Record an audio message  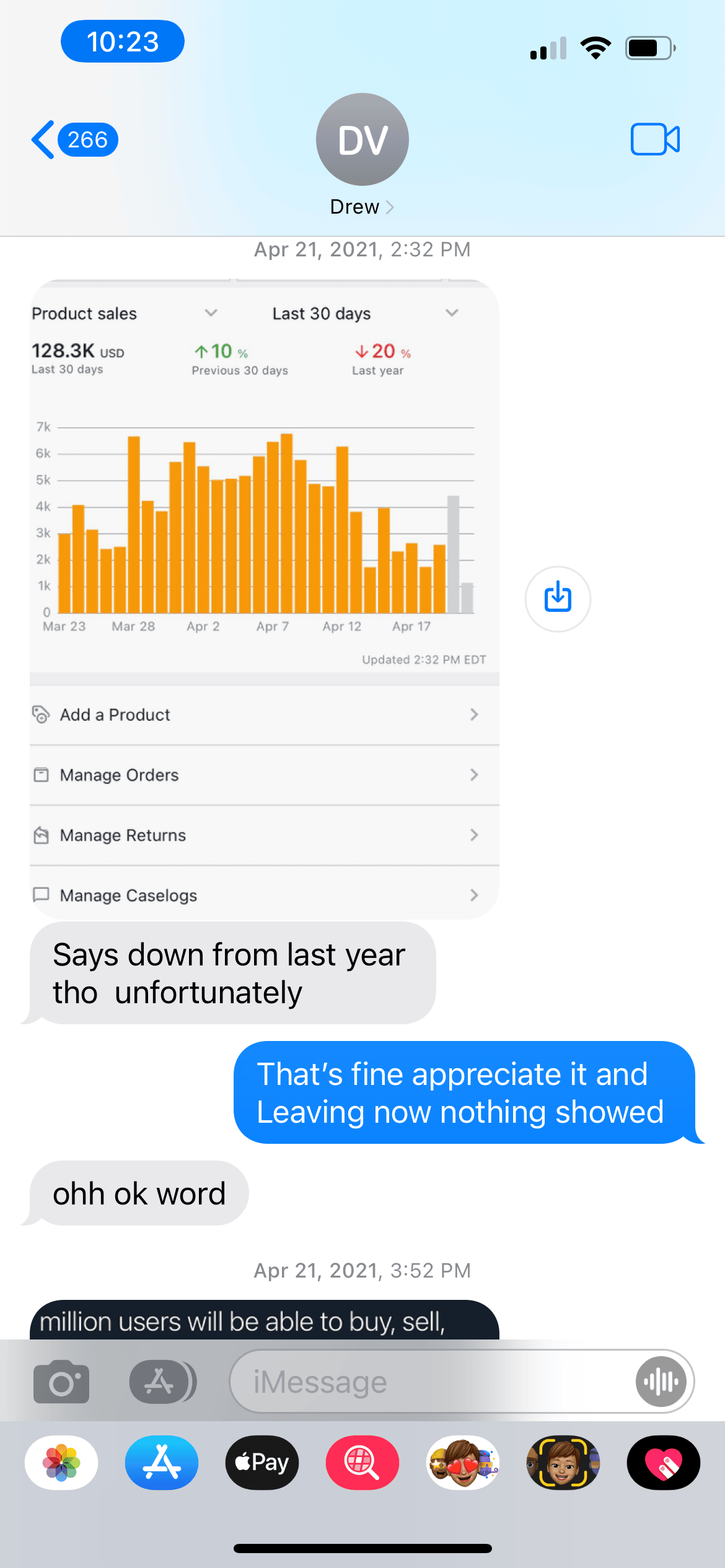coord(661,1382)
